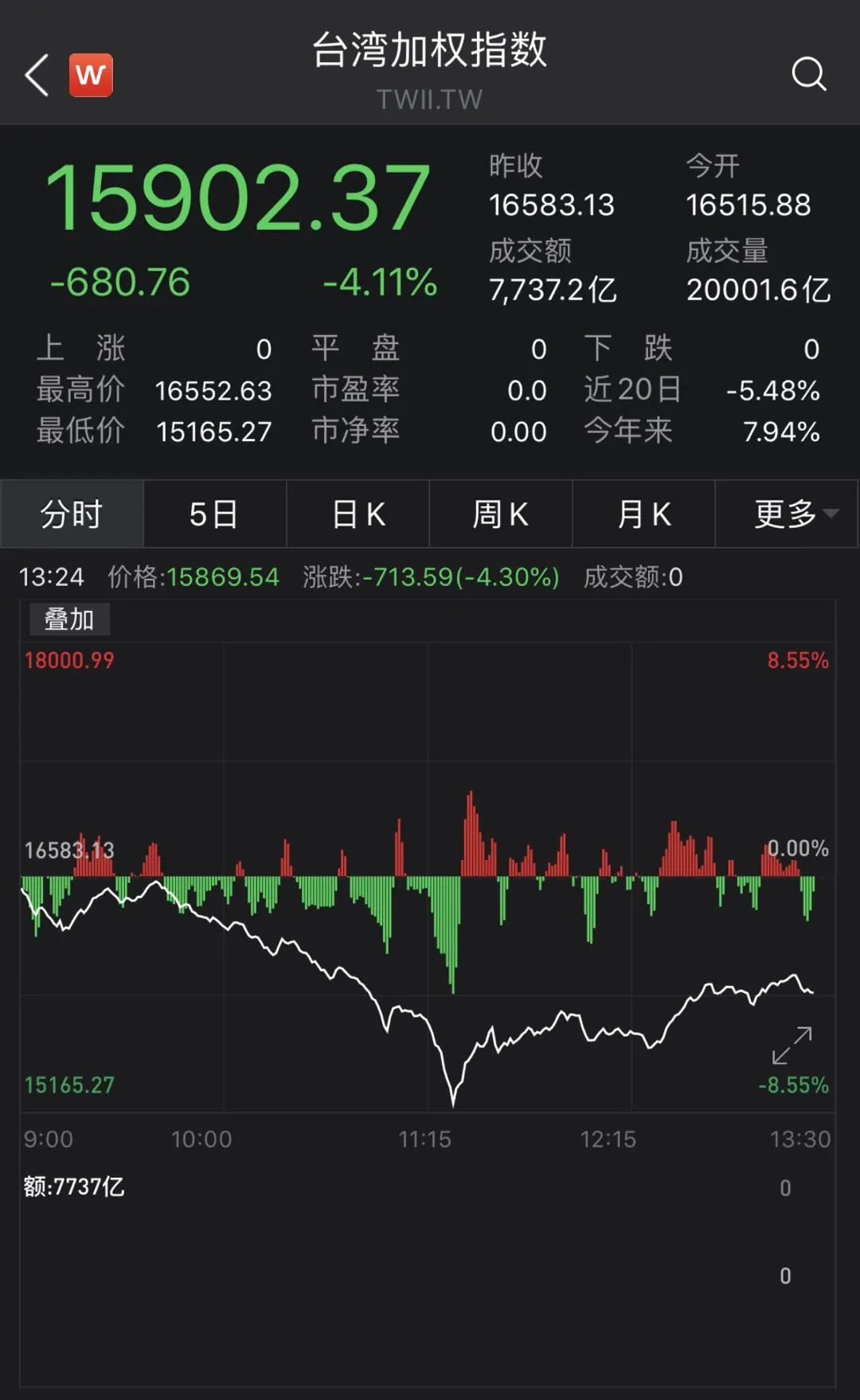860x1400 pixels.
Task: Open the search magnifier icon
Action: tap(809, 76)
